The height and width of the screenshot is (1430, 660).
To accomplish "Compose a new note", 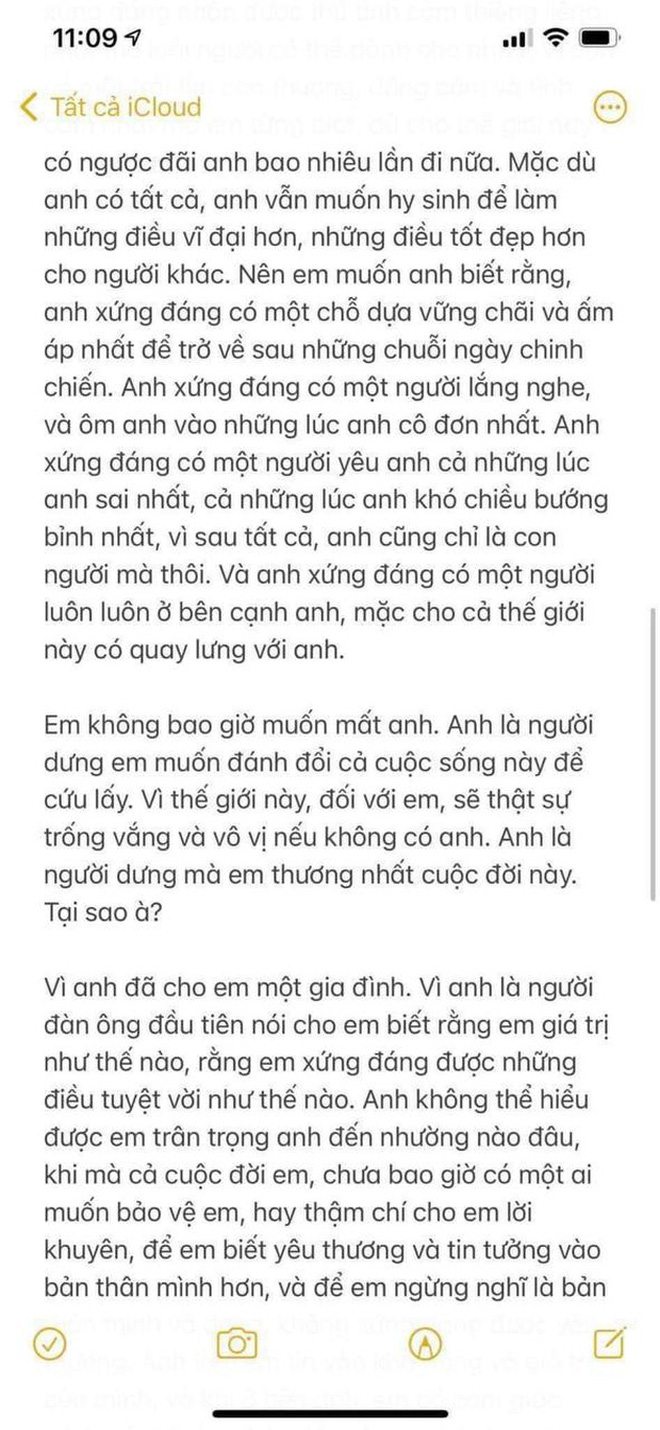I will pos(609,1342).
